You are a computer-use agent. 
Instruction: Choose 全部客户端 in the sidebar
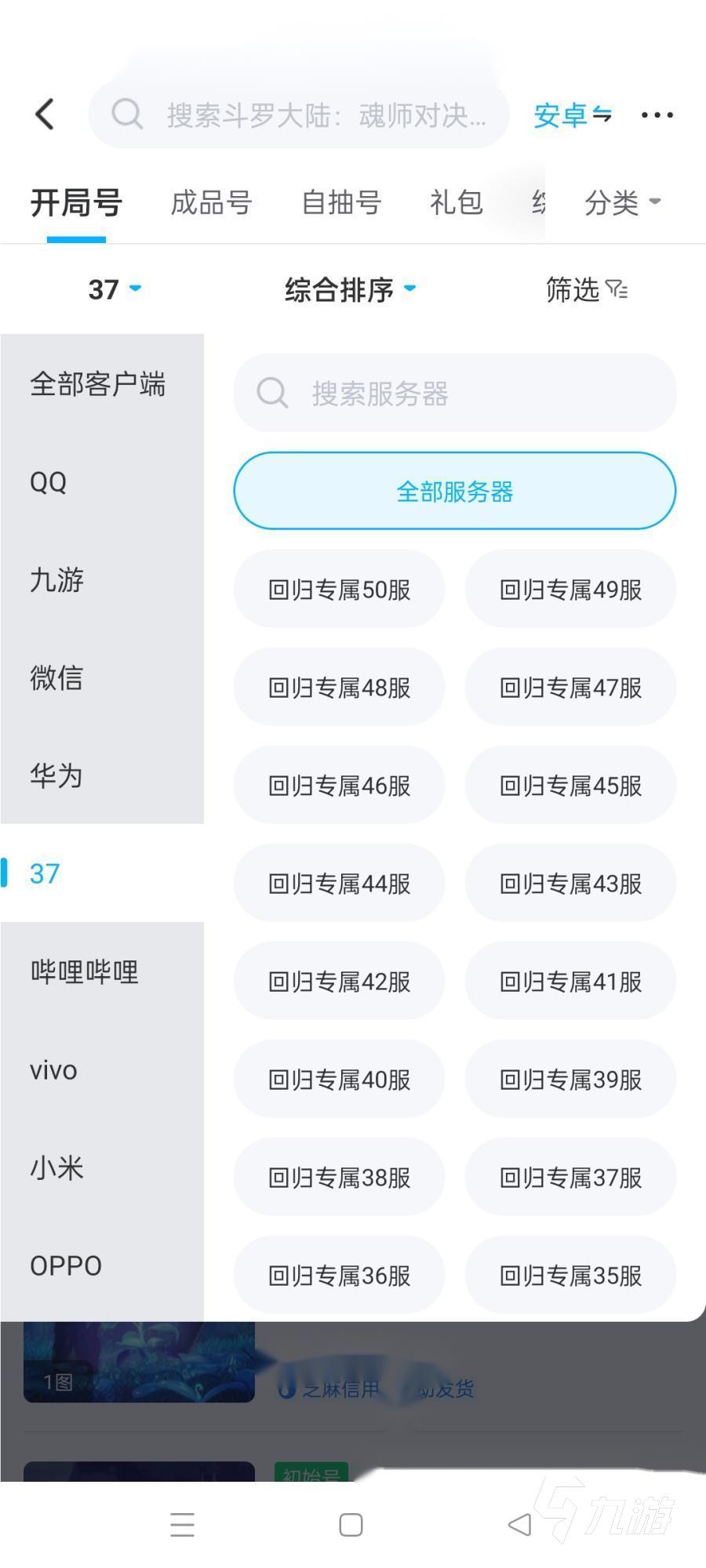coord(98,384)
